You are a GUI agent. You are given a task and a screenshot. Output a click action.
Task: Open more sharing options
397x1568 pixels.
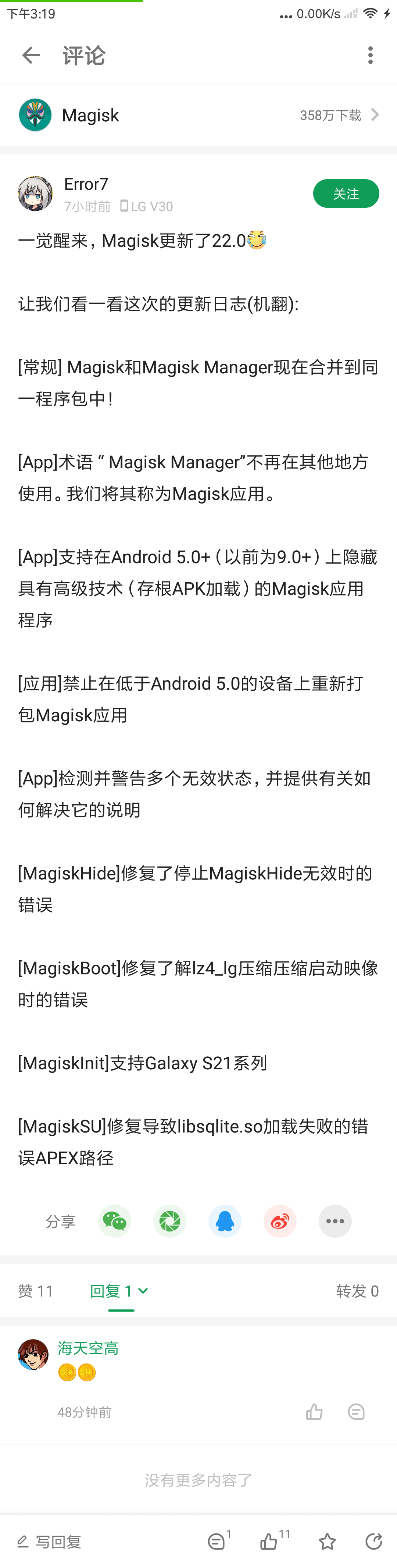click(335, 1220)
